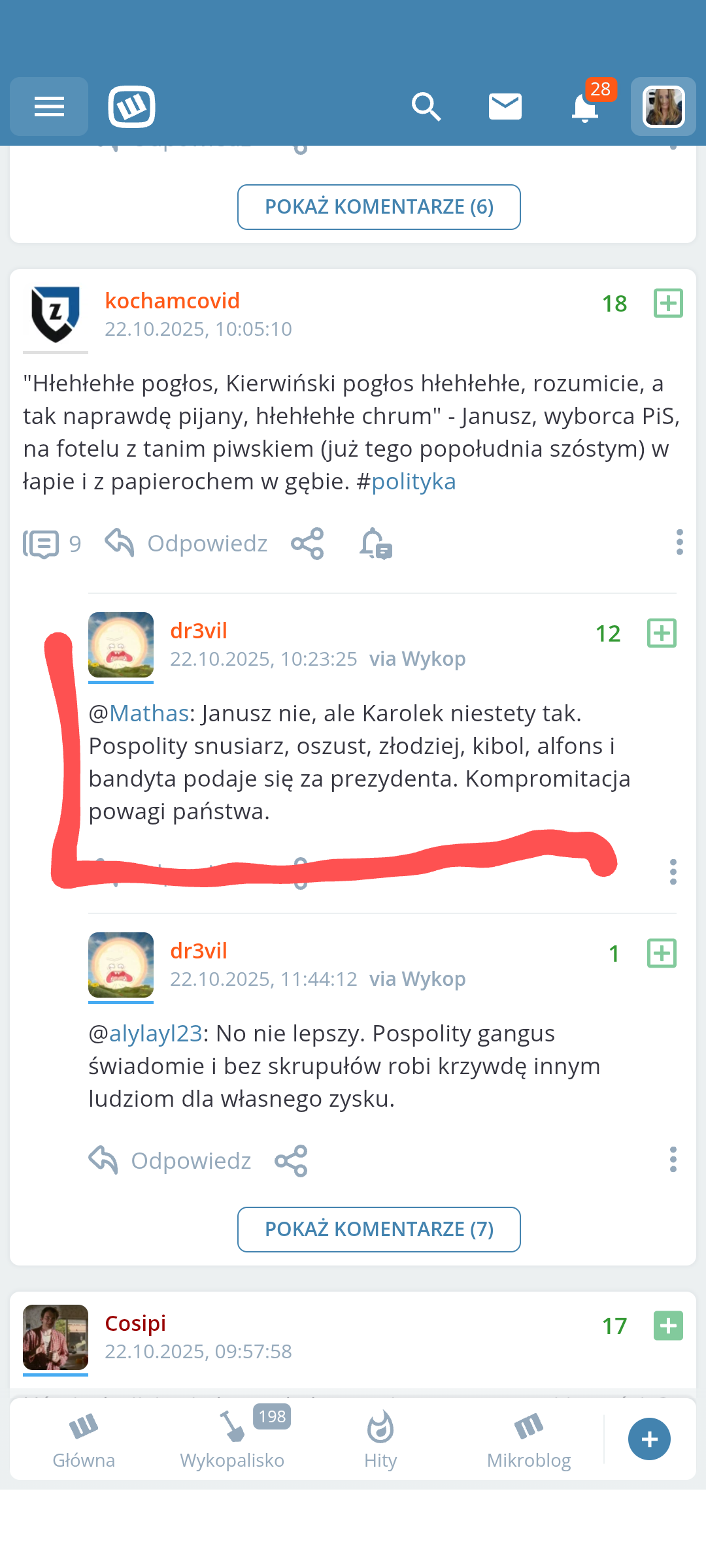This screenshot has width=706, height=1568.
Task: Open the search
Action: [x=426, y=106]
